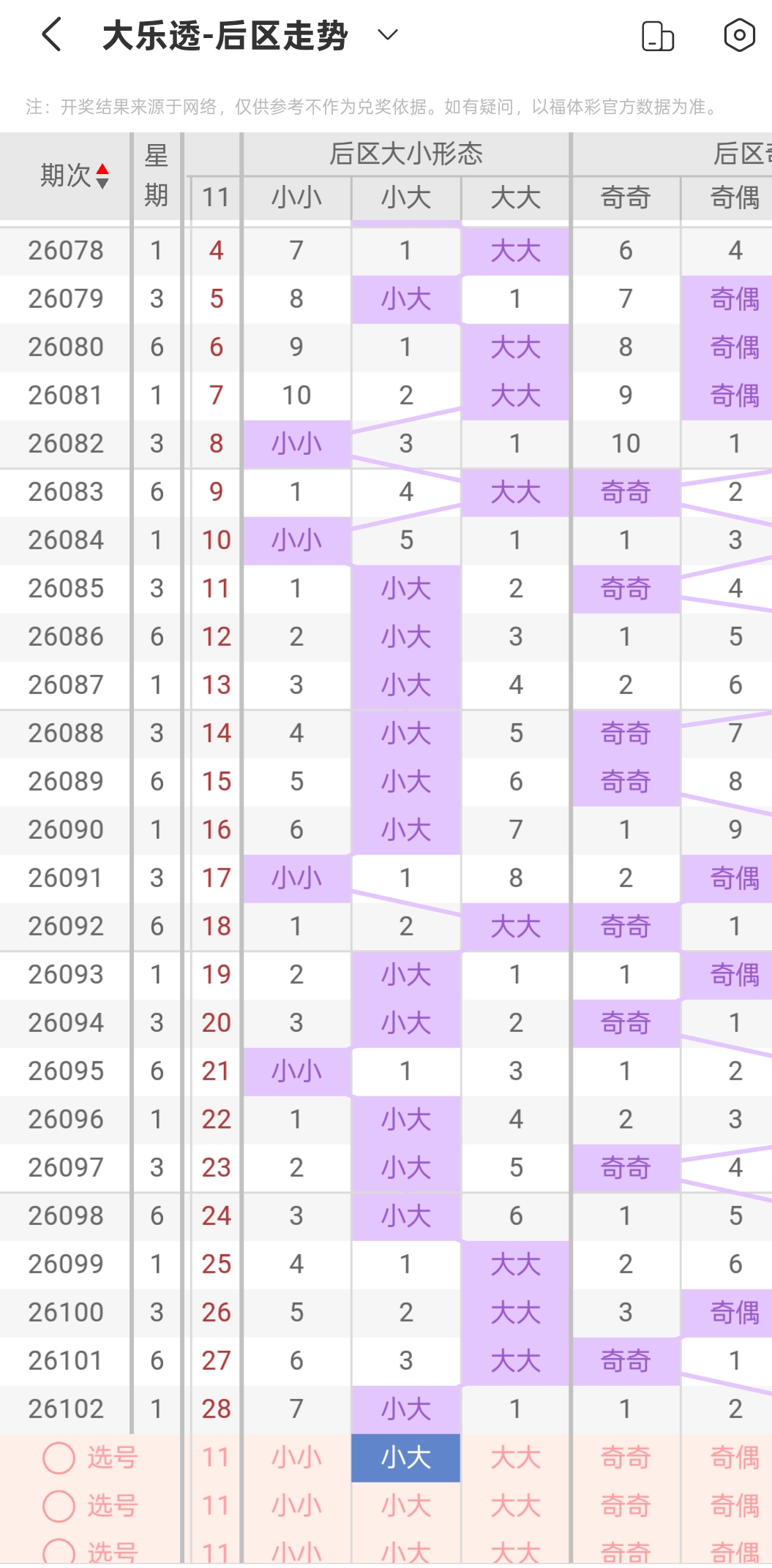Select the second 选号 radio circle
The height and width of the screenshot is (1568, 772).
(x=59, y=1506)
